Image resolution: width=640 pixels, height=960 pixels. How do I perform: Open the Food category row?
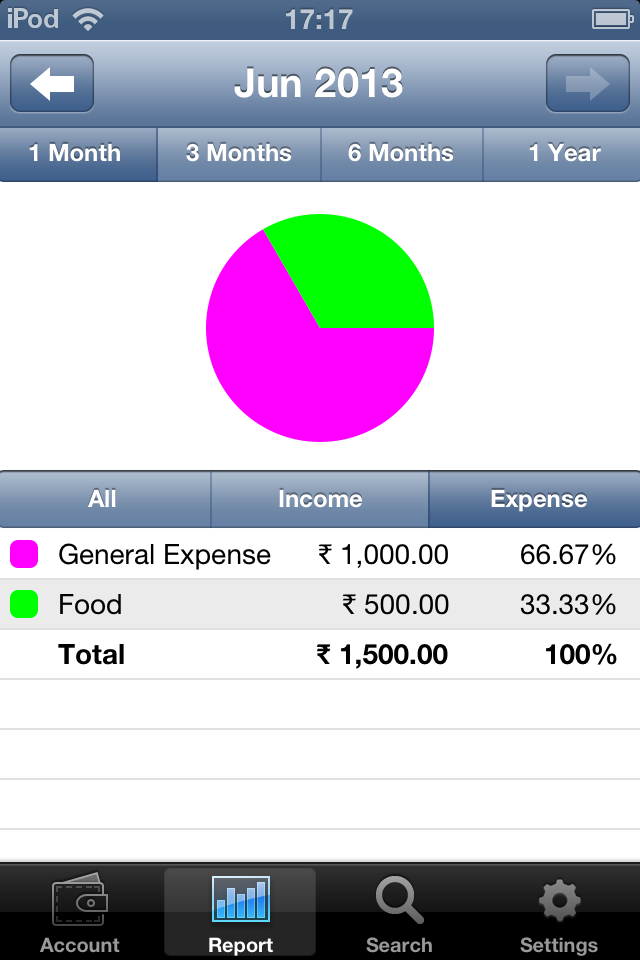tap(320, 604)
